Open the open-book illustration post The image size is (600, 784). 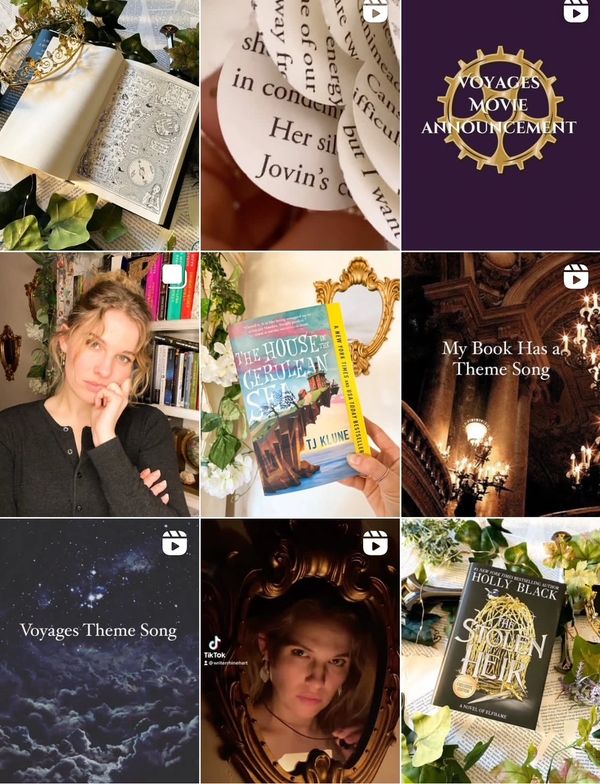[99, 124]
